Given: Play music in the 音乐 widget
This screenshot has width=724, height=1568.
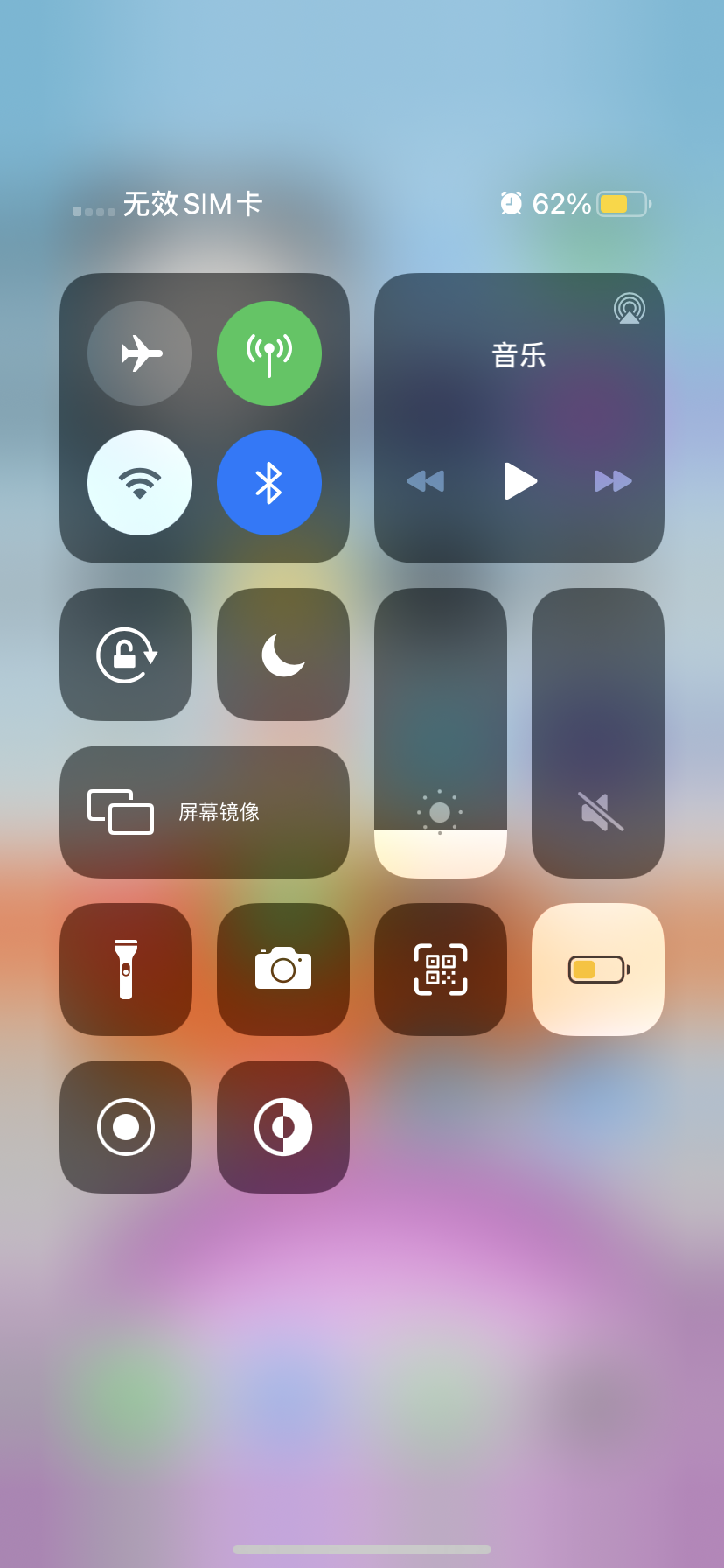Looking at the screenshot, I should 519,480.
